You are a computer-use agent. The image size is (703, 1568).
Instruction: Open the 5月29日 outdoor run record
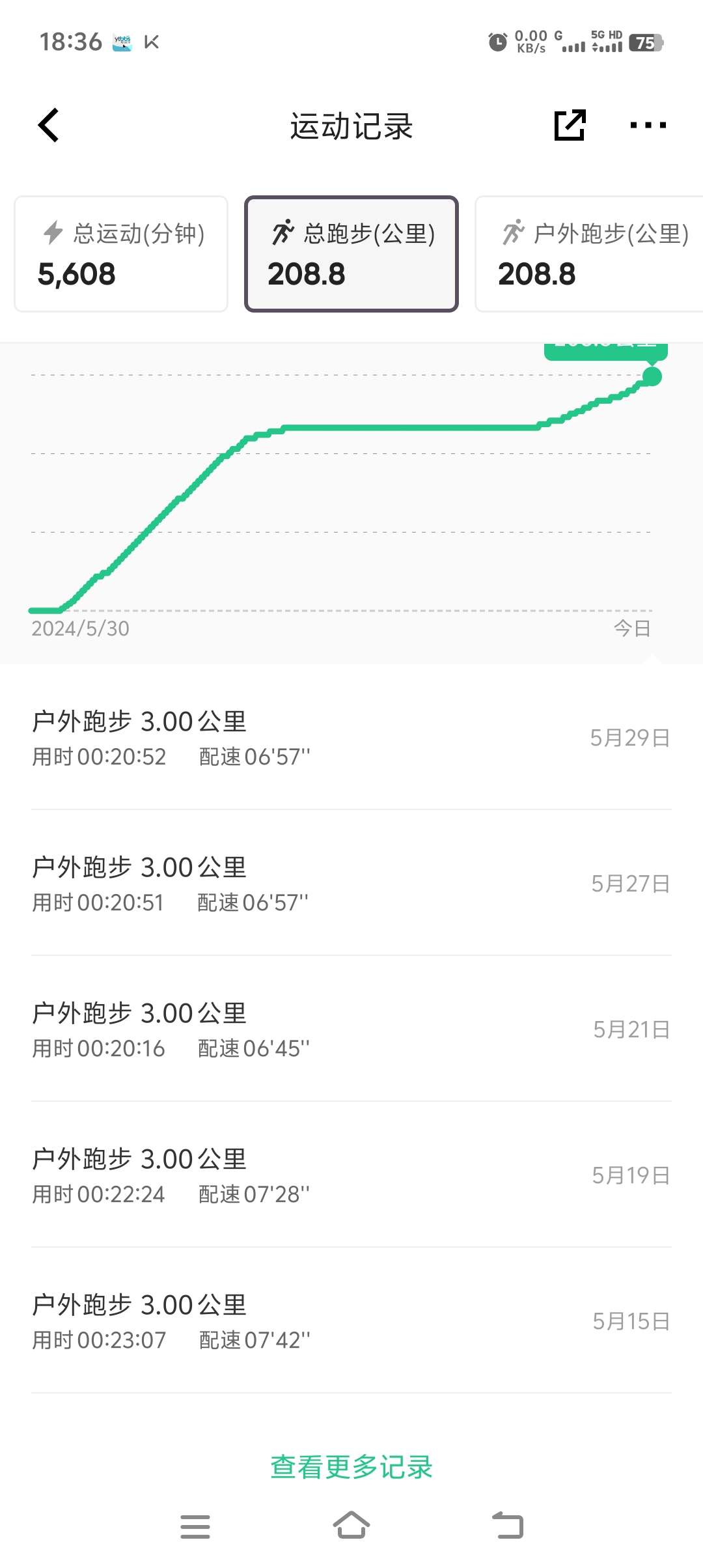[x=351, y=738]
